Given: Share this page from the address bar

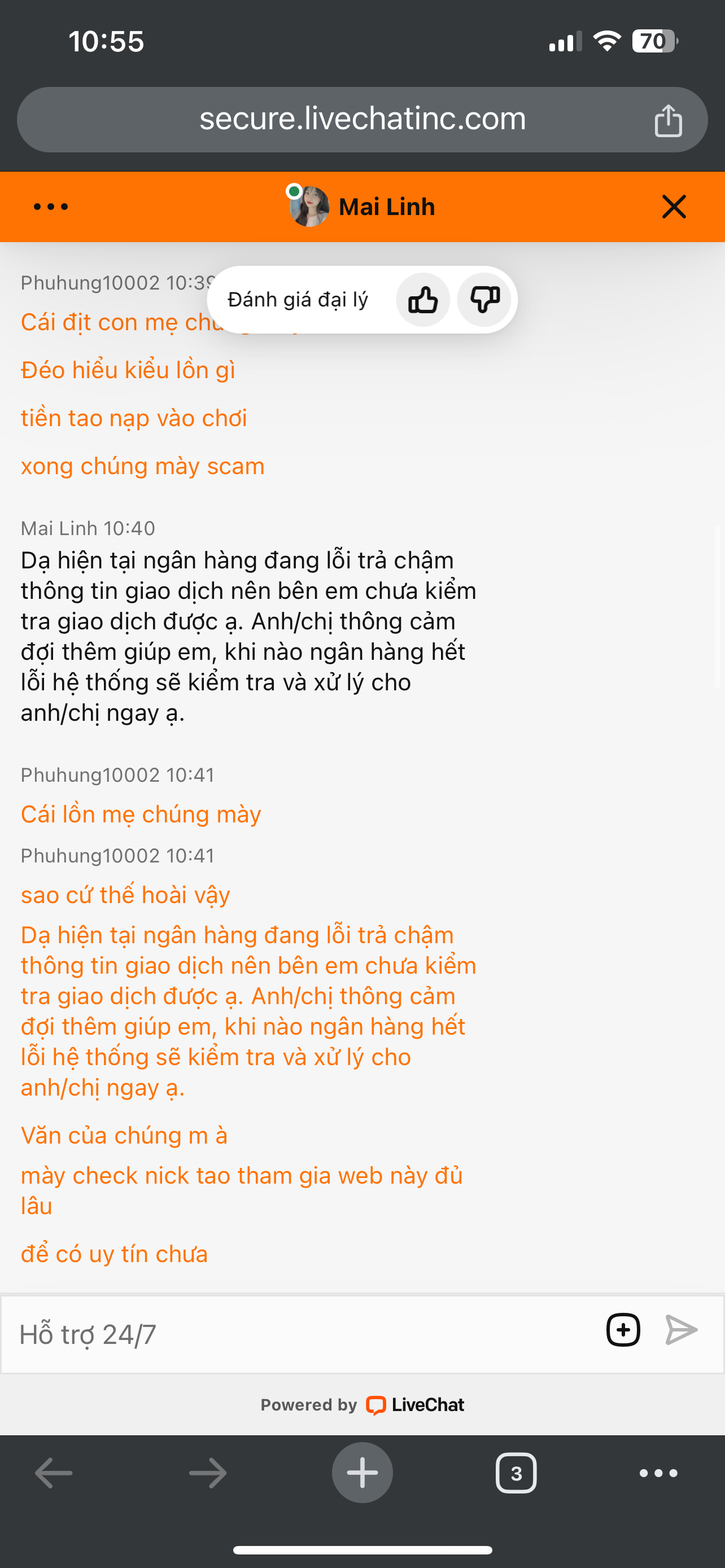Looking at the screenshot, I should (x=668, y=120).
